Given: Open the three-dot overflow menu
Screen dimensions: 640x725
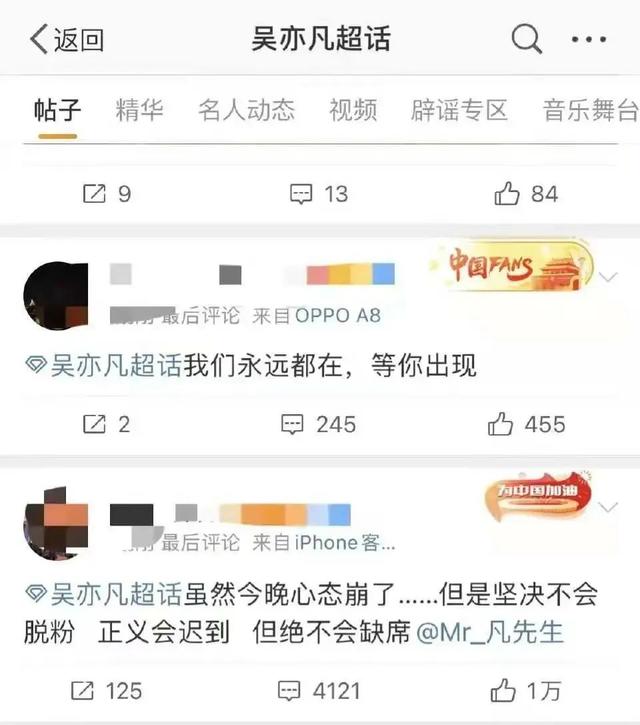Looking at the screenshot, I should click(590, 40).
